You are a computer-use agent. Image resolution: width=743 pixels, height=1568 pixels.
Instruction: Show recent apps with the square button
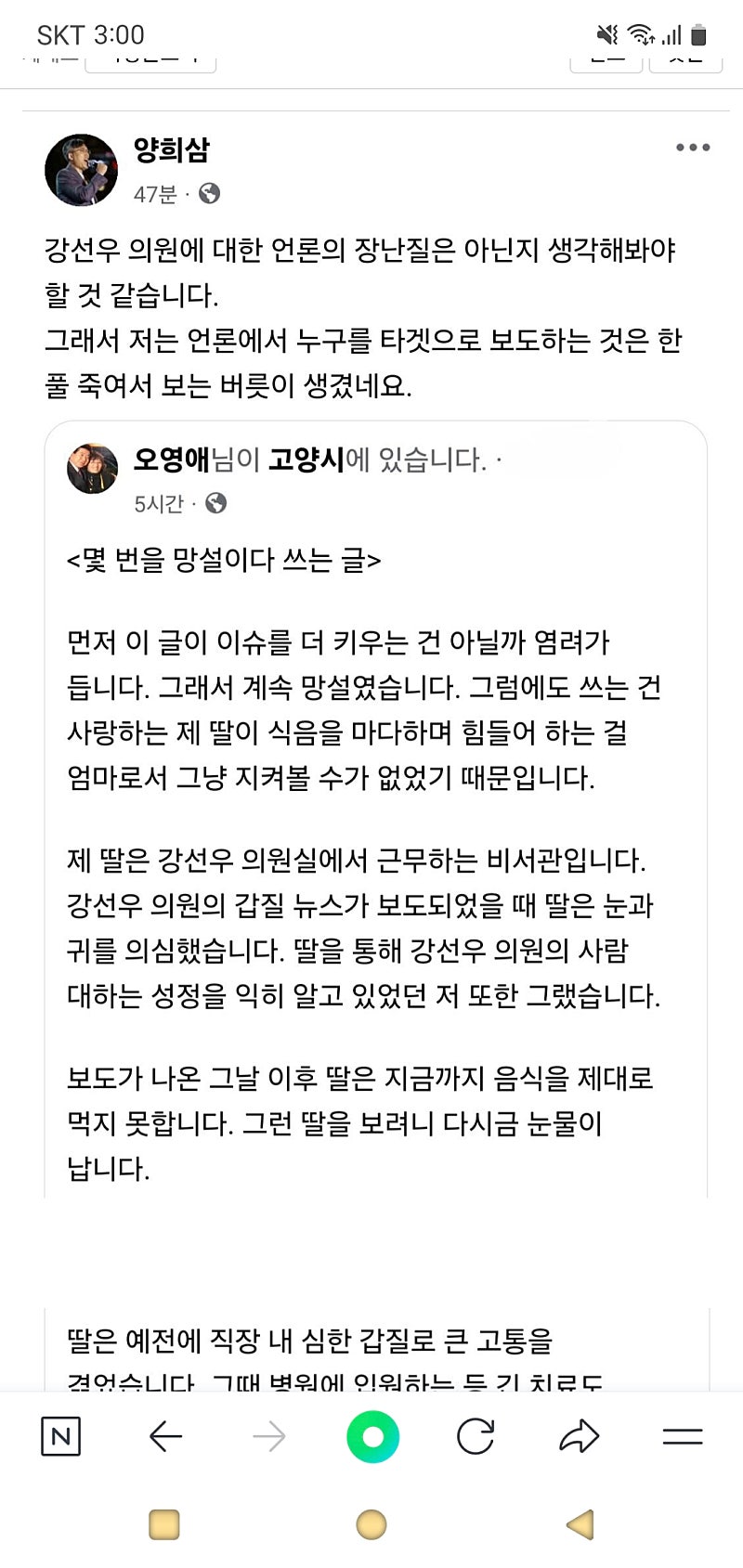(x=164, y=1524)
